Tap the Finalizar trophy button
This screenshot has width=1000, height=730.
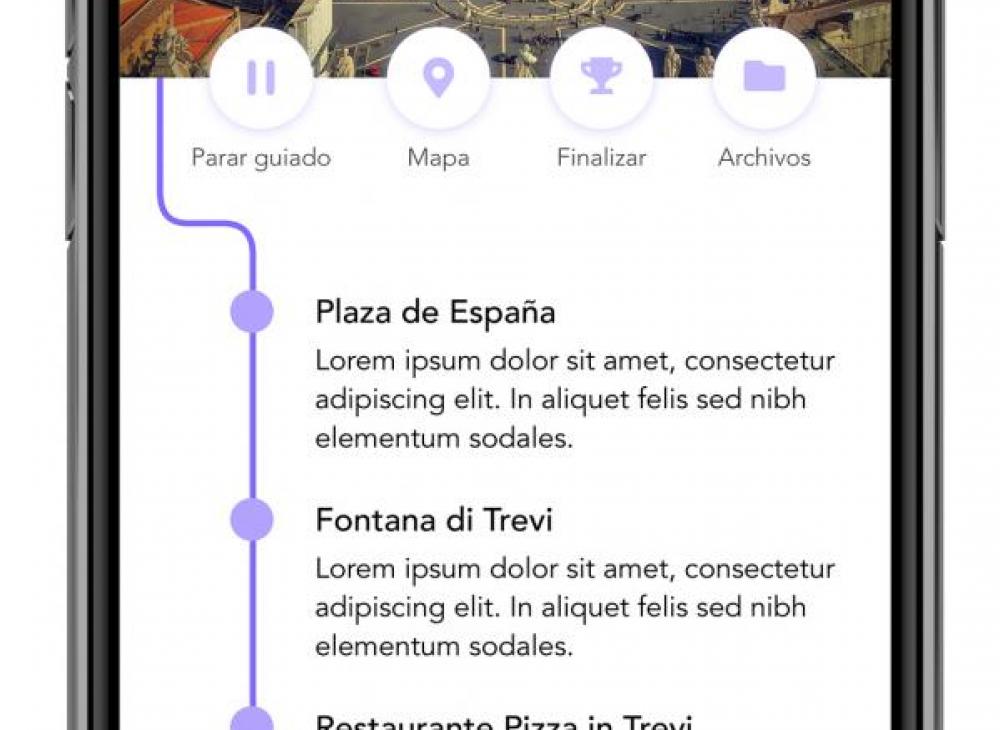click(x=601, y=78)
